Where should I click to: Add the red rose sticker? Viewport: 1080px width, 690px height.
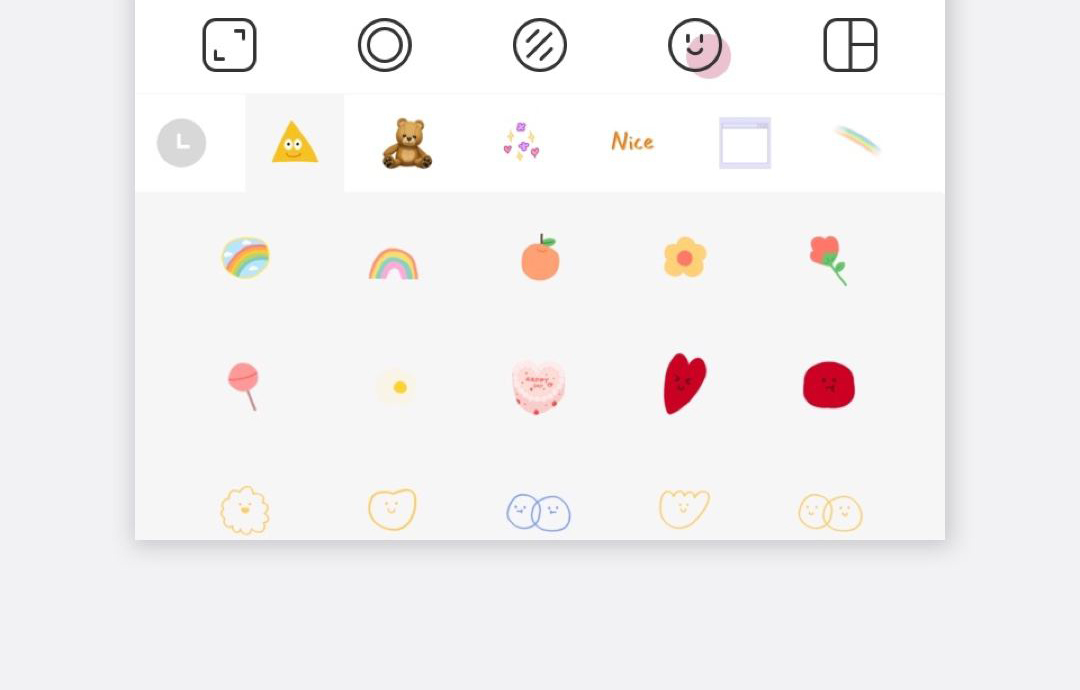pyautogui.click(x=827, y=259)
